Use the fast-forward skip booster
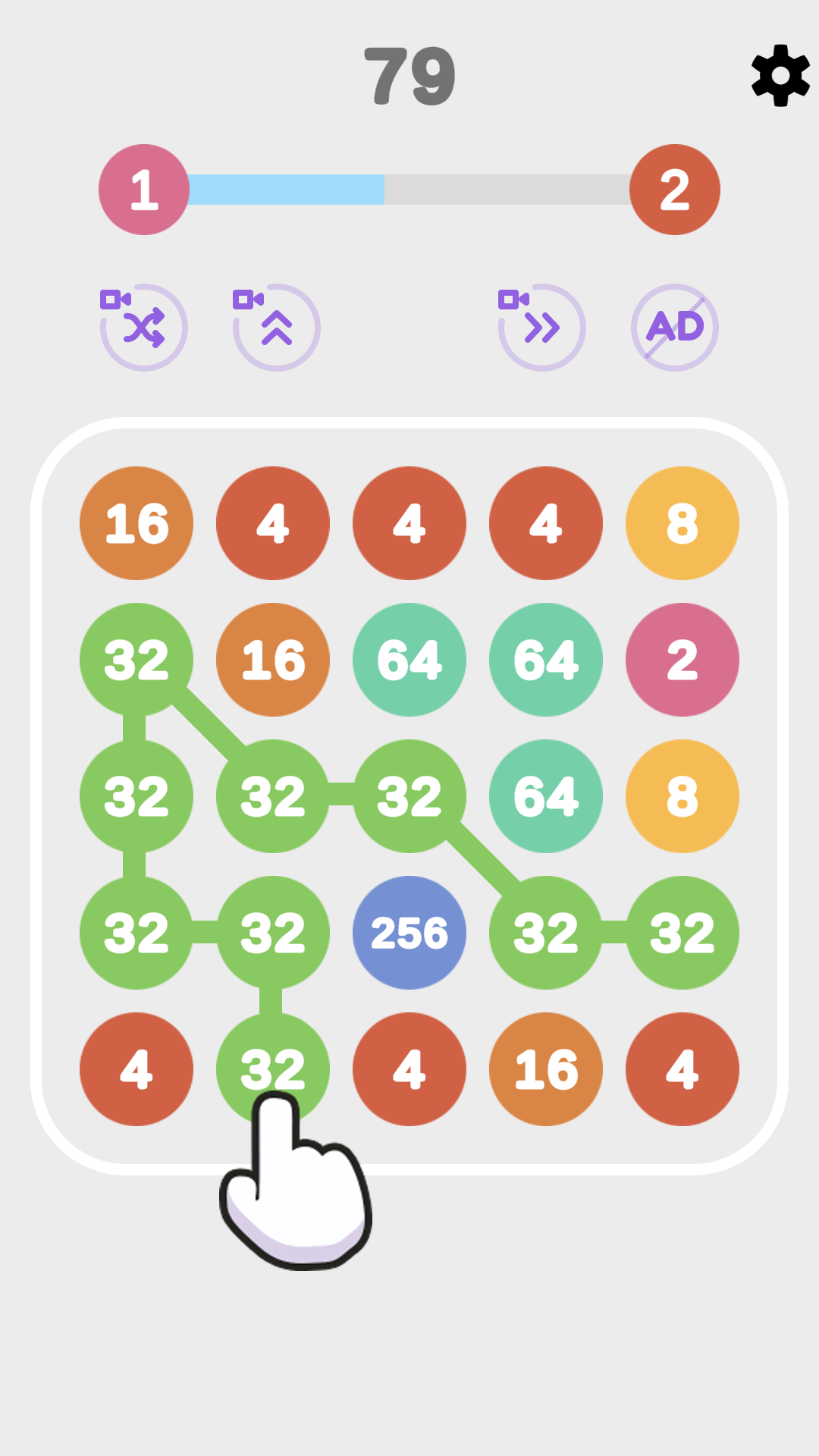This screenshot has height=1456, width=819. (541, 328)
